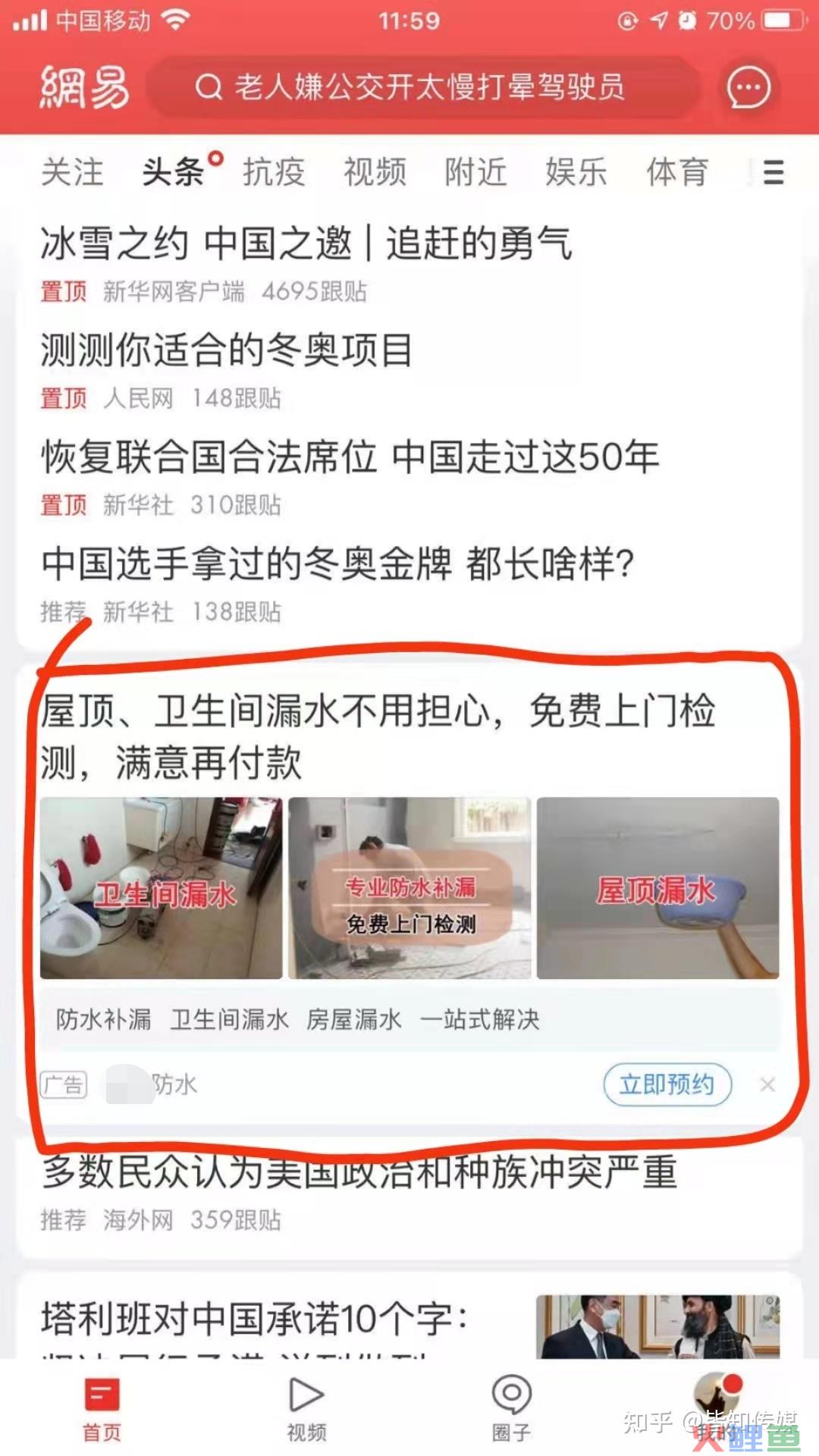Open article 冰雪之约 中国之邀
The image size is (819, 1456).
(306, 244)
